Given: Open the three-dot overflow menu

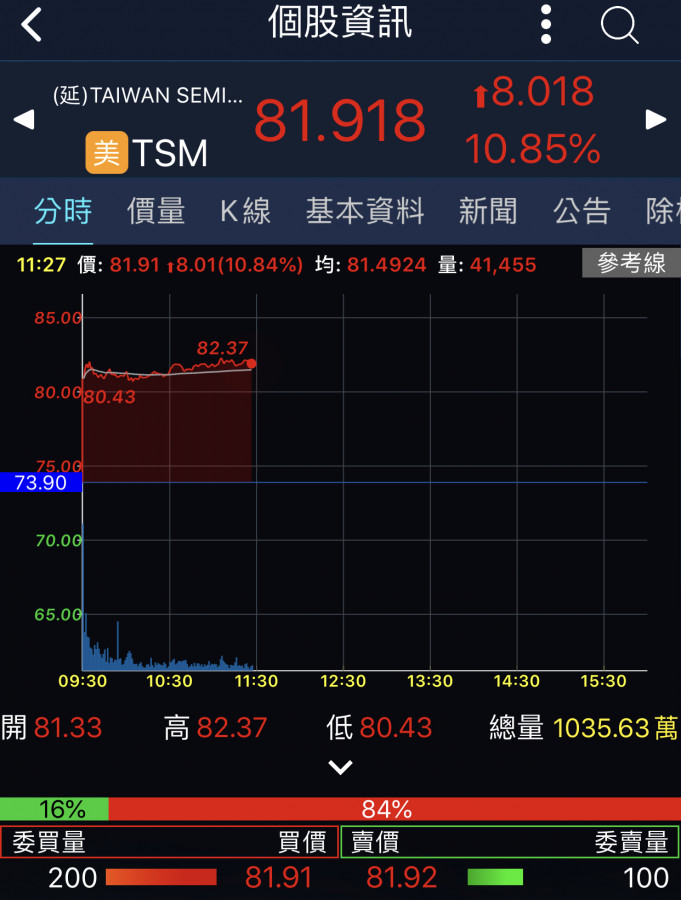Looking at the screenshot, I should [x=546, y=25].
